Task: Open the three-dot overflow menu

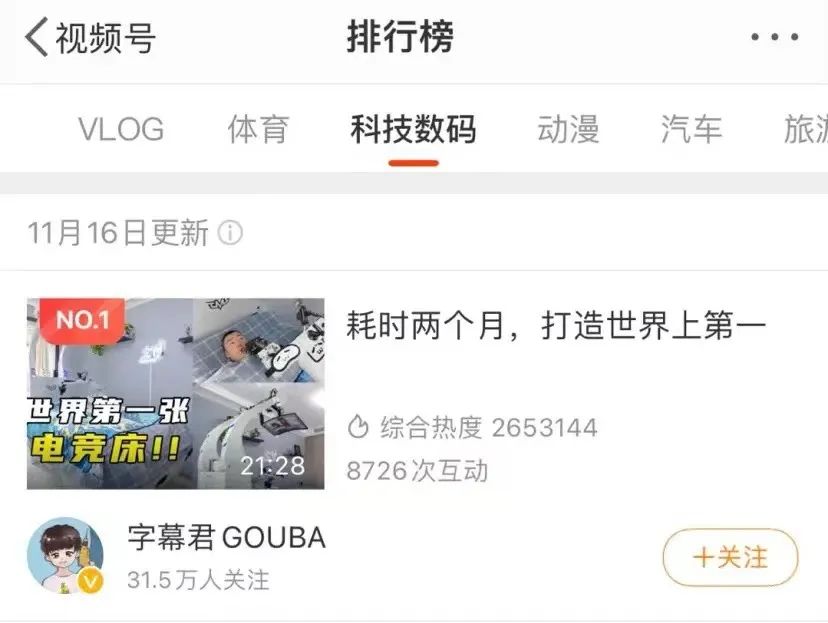Action: tap(774, 38)
